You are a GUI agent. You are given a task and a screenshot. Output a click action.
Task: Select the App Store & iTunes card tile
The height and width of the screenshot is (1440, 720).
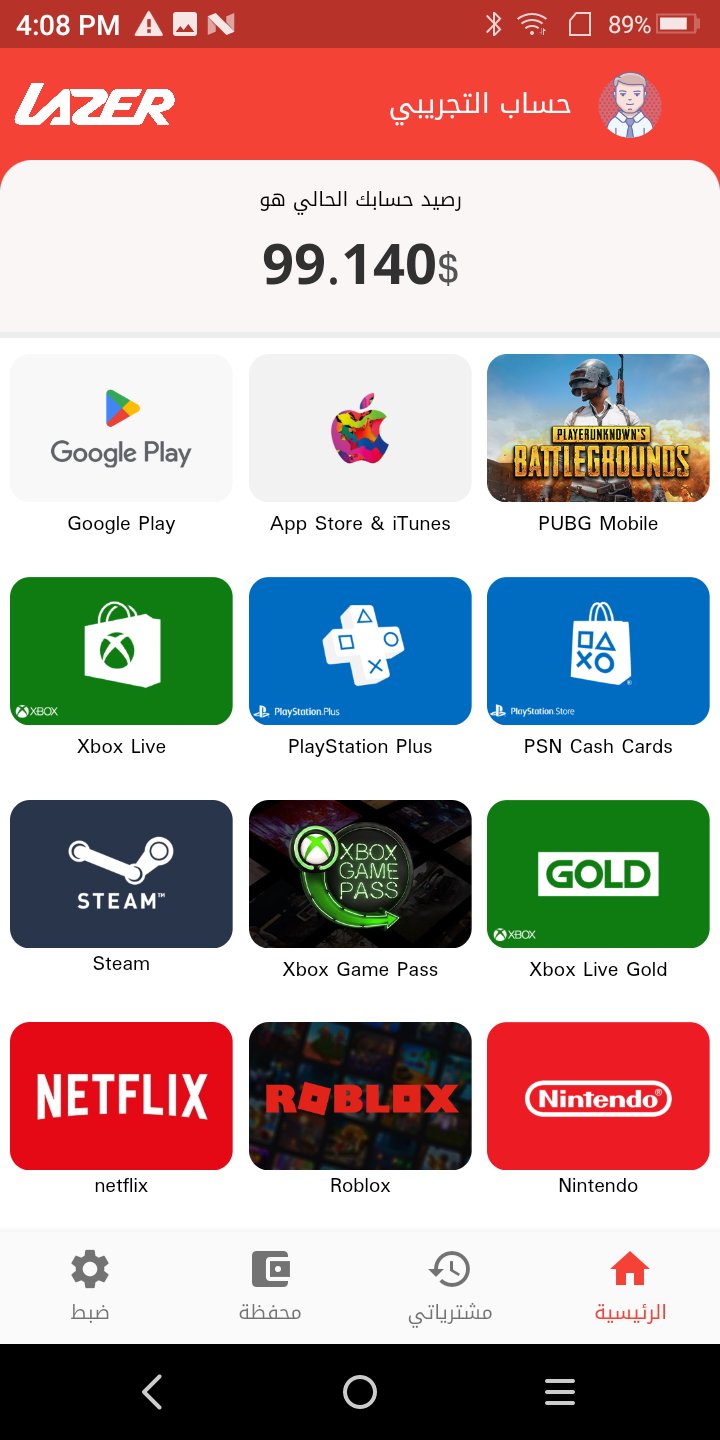360,428
